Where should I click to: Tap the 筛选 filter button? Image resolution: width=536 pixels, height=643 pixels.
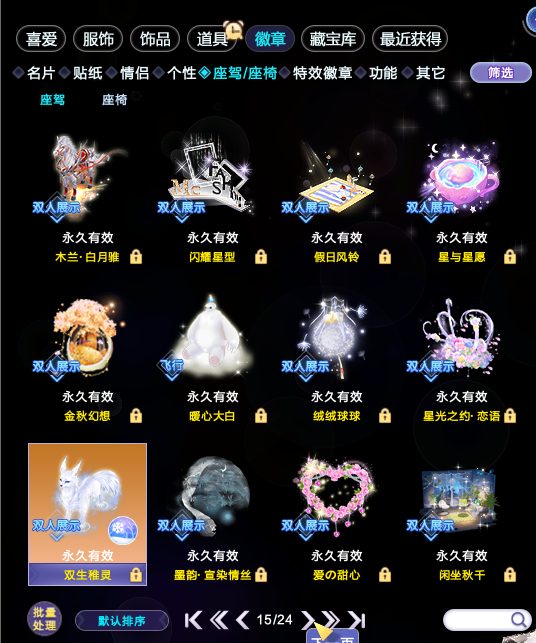pyautogui.click(x=500, y=73)
